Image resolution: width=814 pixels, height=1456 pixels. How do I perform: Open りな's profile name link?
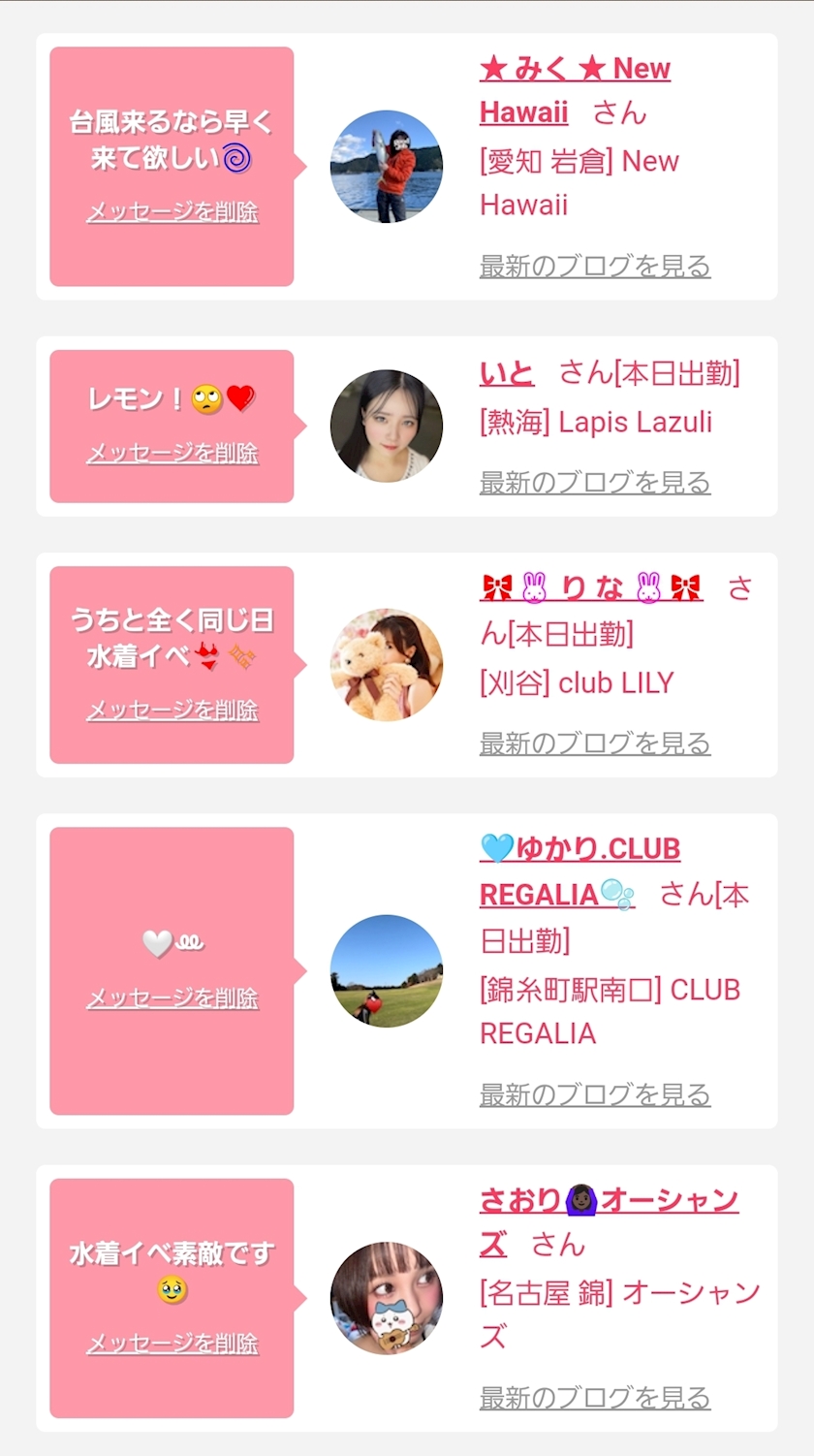pos(591,588)
